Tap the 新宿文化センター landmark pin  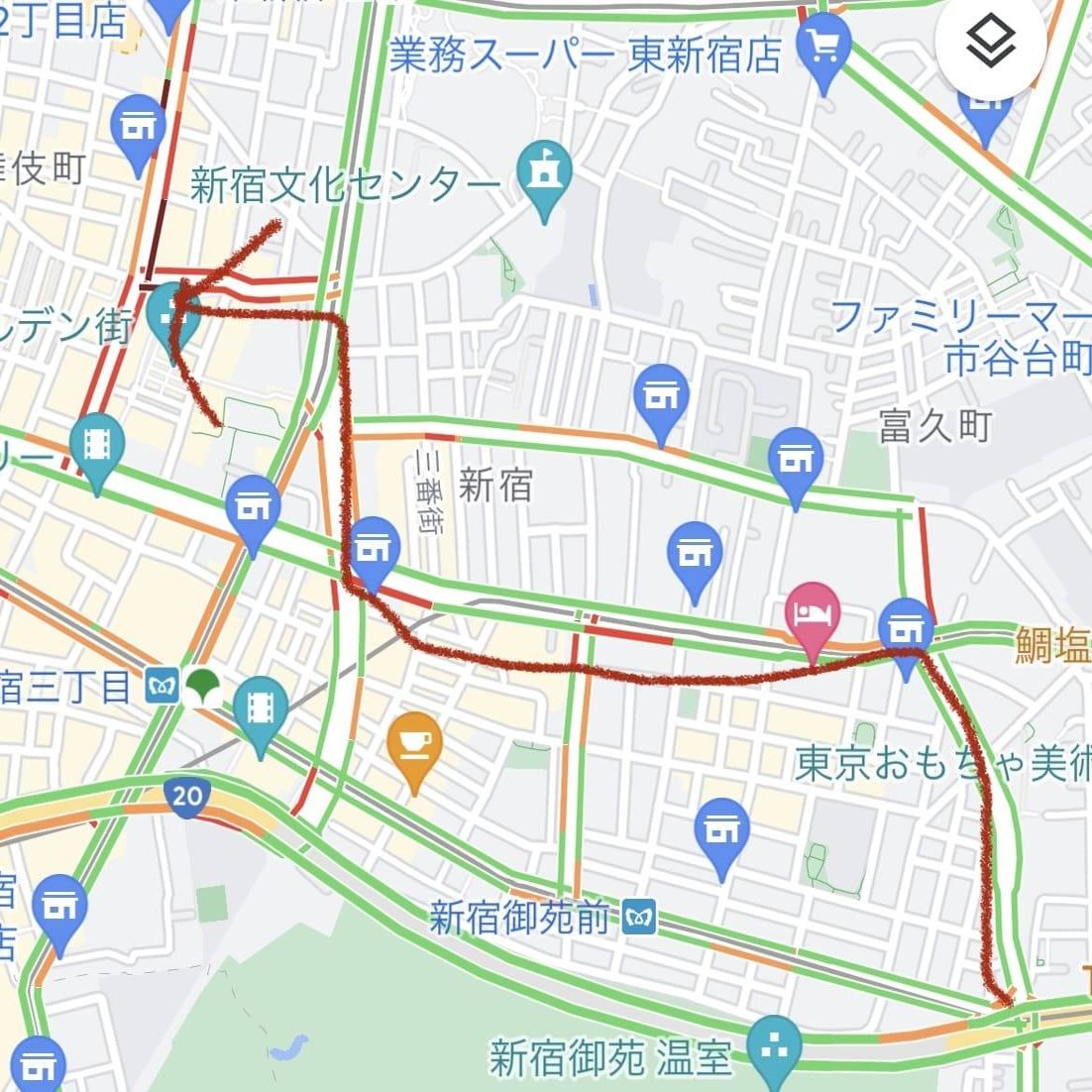click(x=543, y=172)
